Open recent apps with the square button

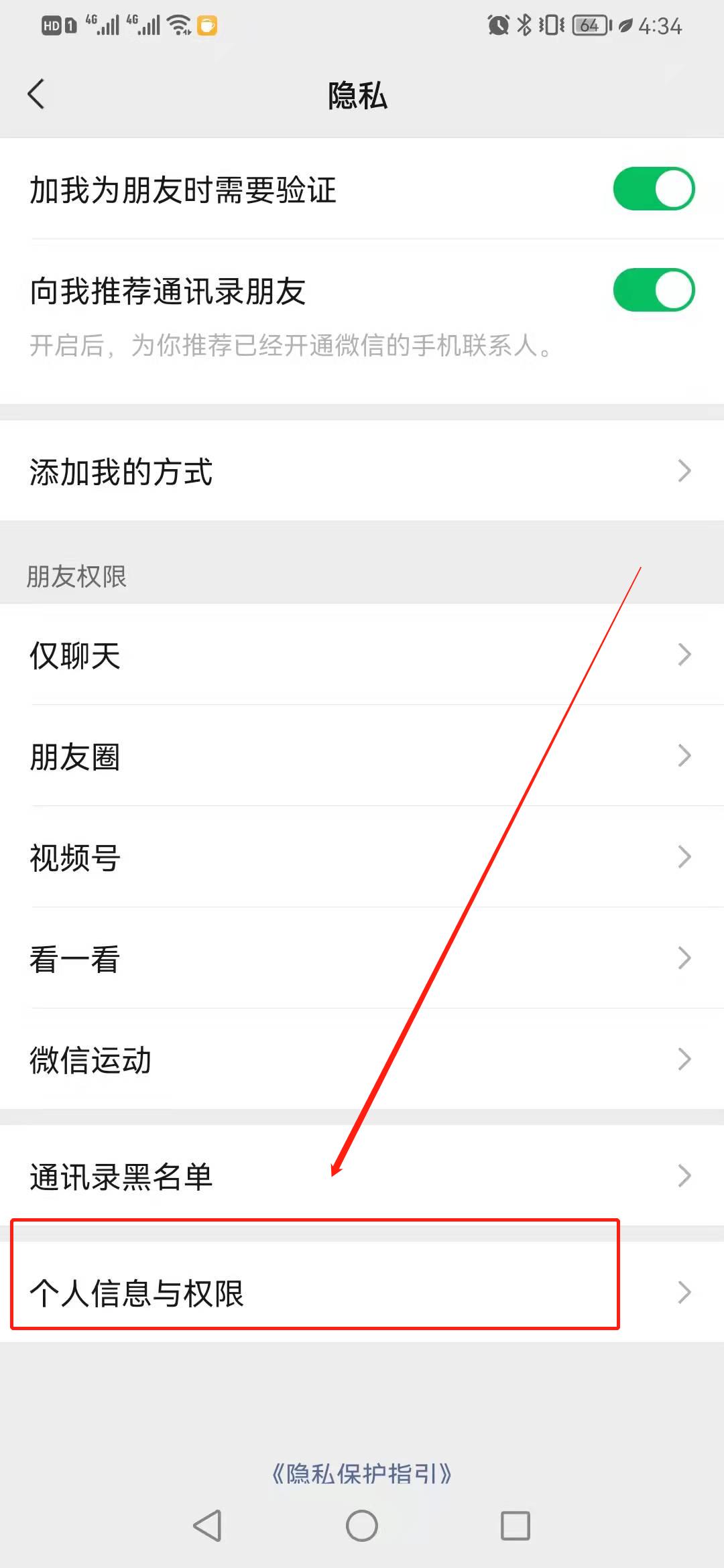pyautogui.click(x=516, y=1526)
